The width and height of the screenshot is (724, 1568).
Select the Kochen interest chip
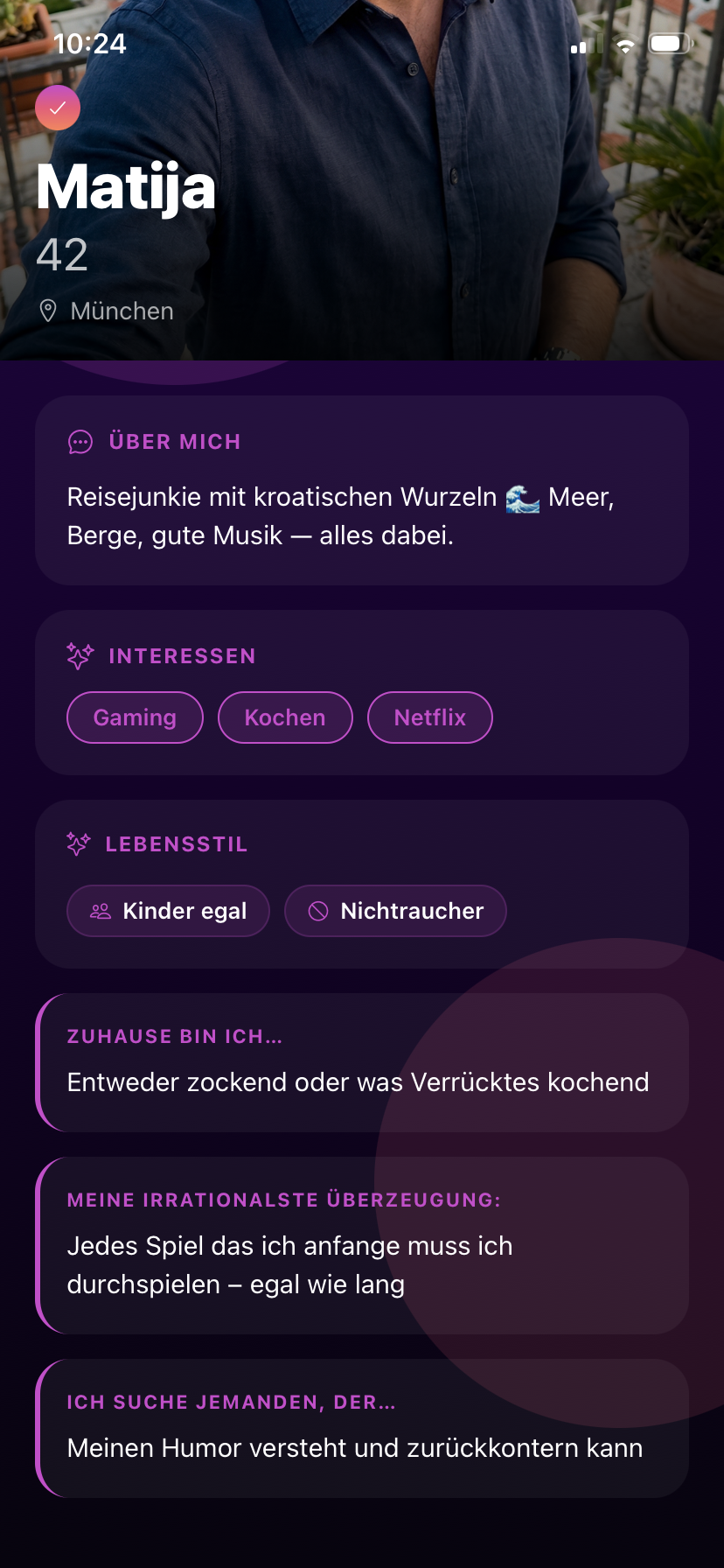pos(285,717)
